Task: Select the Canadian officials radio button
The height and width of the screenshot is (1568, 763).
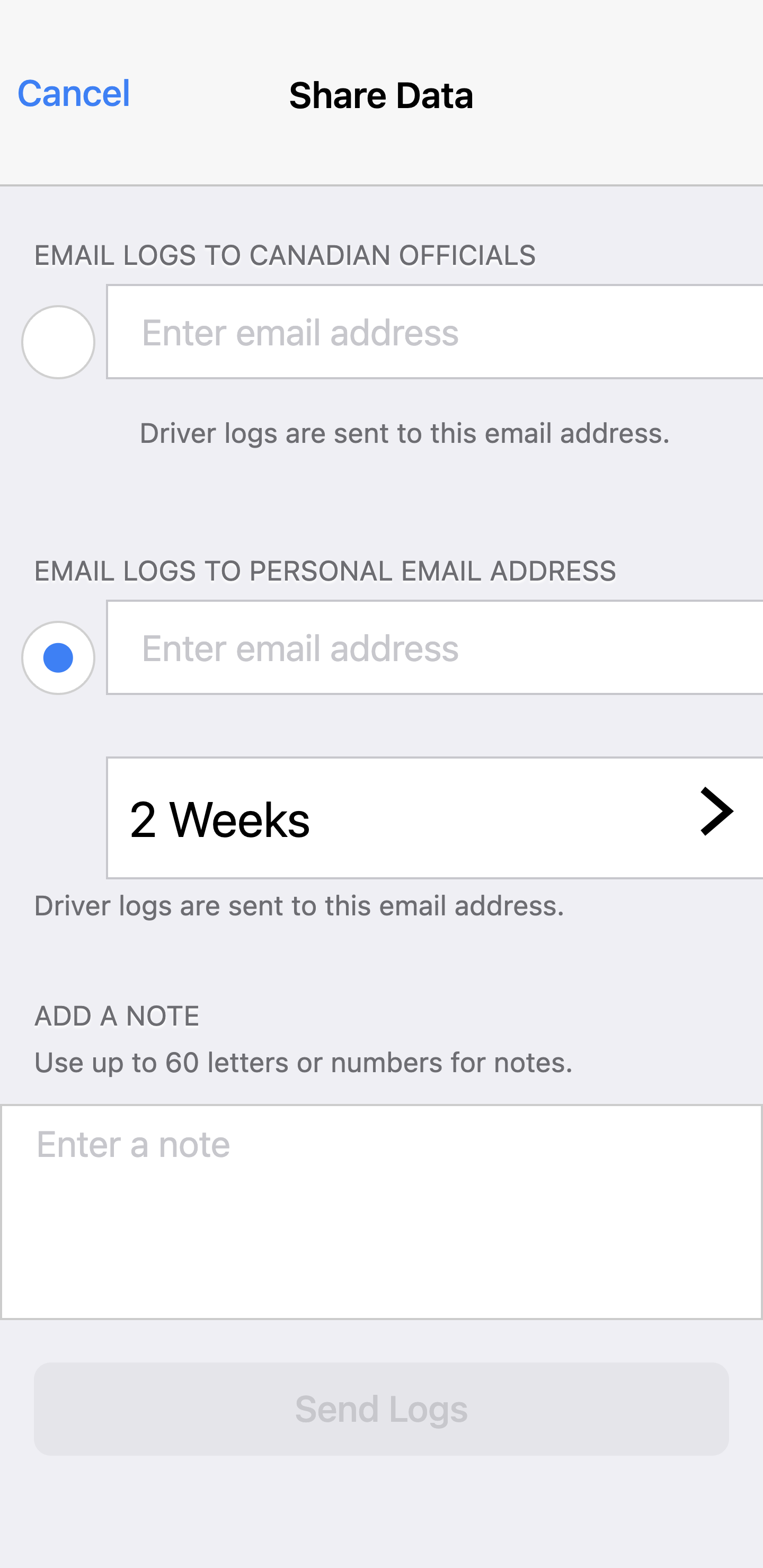Action: (x=58, y=342)
